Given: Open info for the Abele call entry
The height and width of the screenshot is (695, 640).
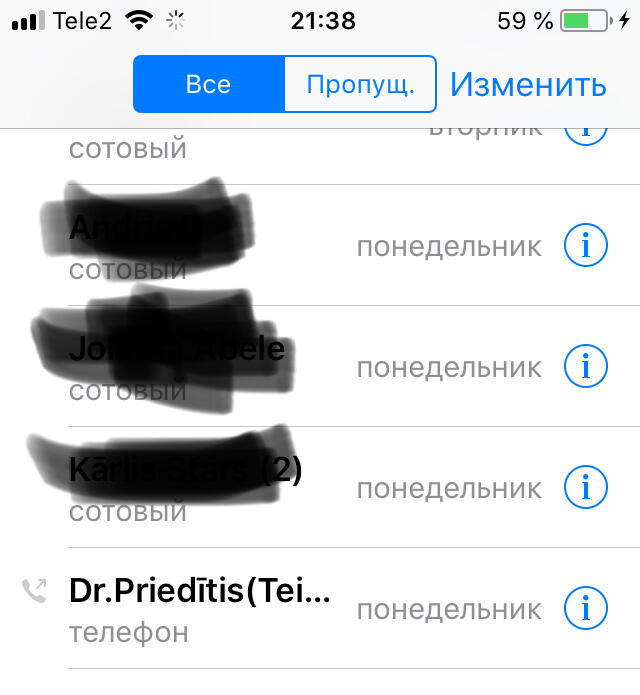Looking at the screenshot, I should coord(586,367).
